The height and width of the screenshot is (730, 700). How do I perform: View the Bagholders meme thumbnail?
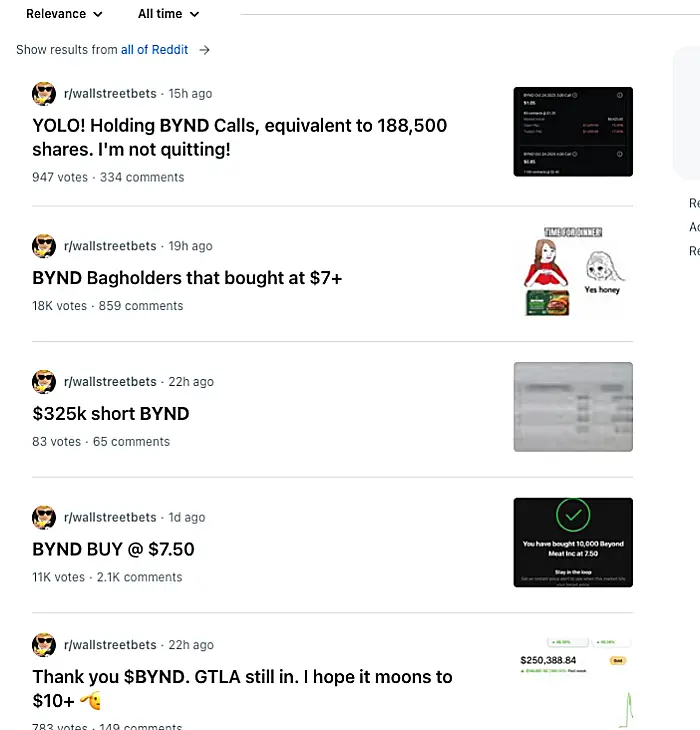click(573, 272)
